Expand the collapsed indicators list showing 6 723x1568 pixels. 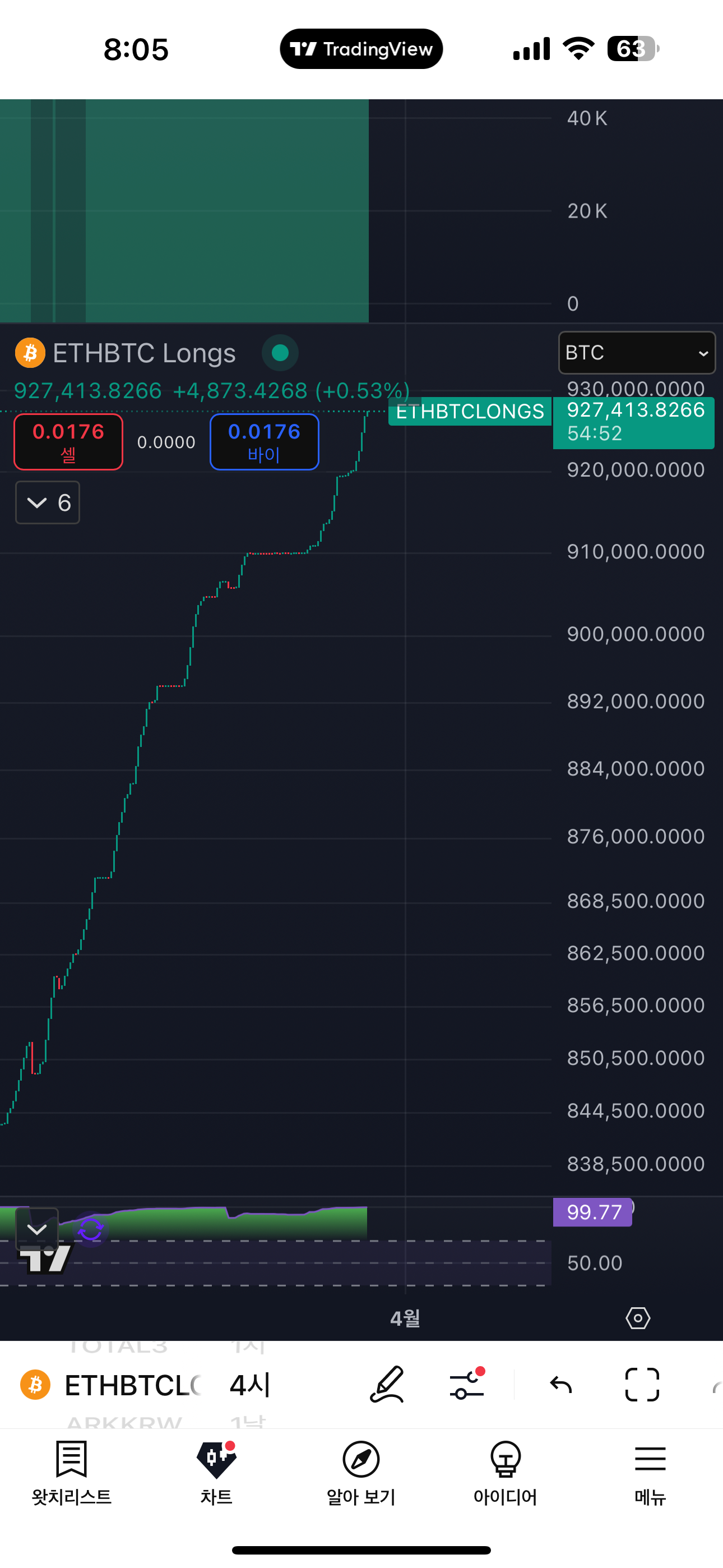click(x=48, y=503)
